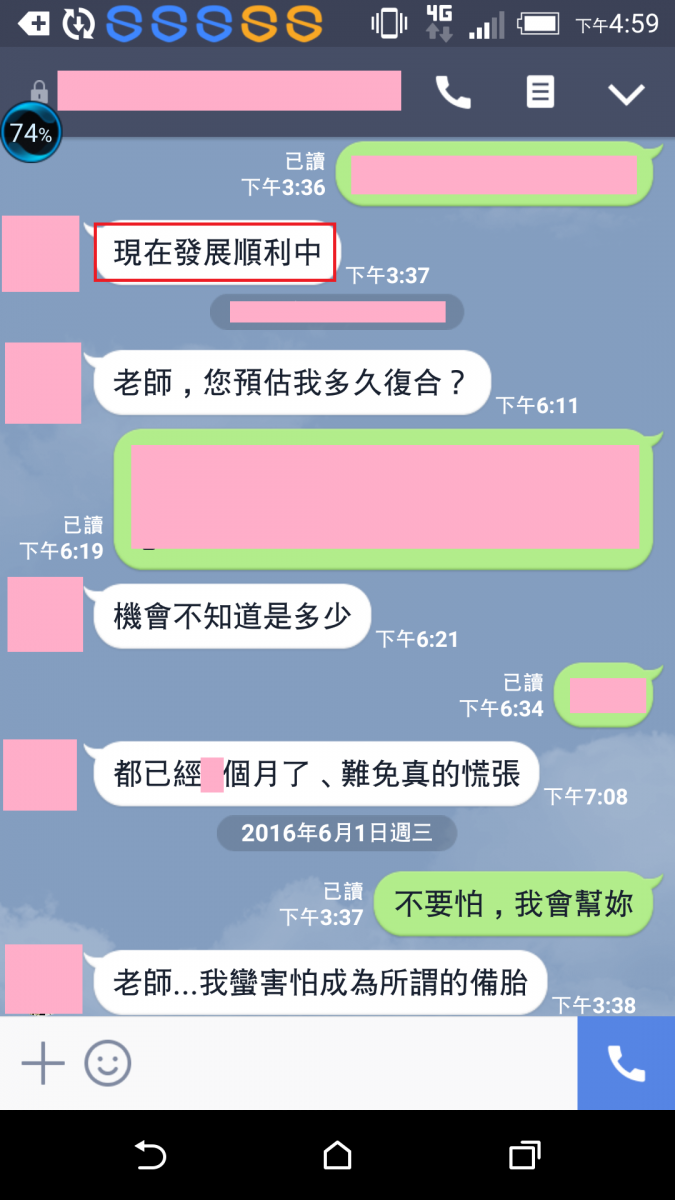Tap the blue call button
The height and width of the screenshot is (1200, 675).
click(x=626, y=1064)
